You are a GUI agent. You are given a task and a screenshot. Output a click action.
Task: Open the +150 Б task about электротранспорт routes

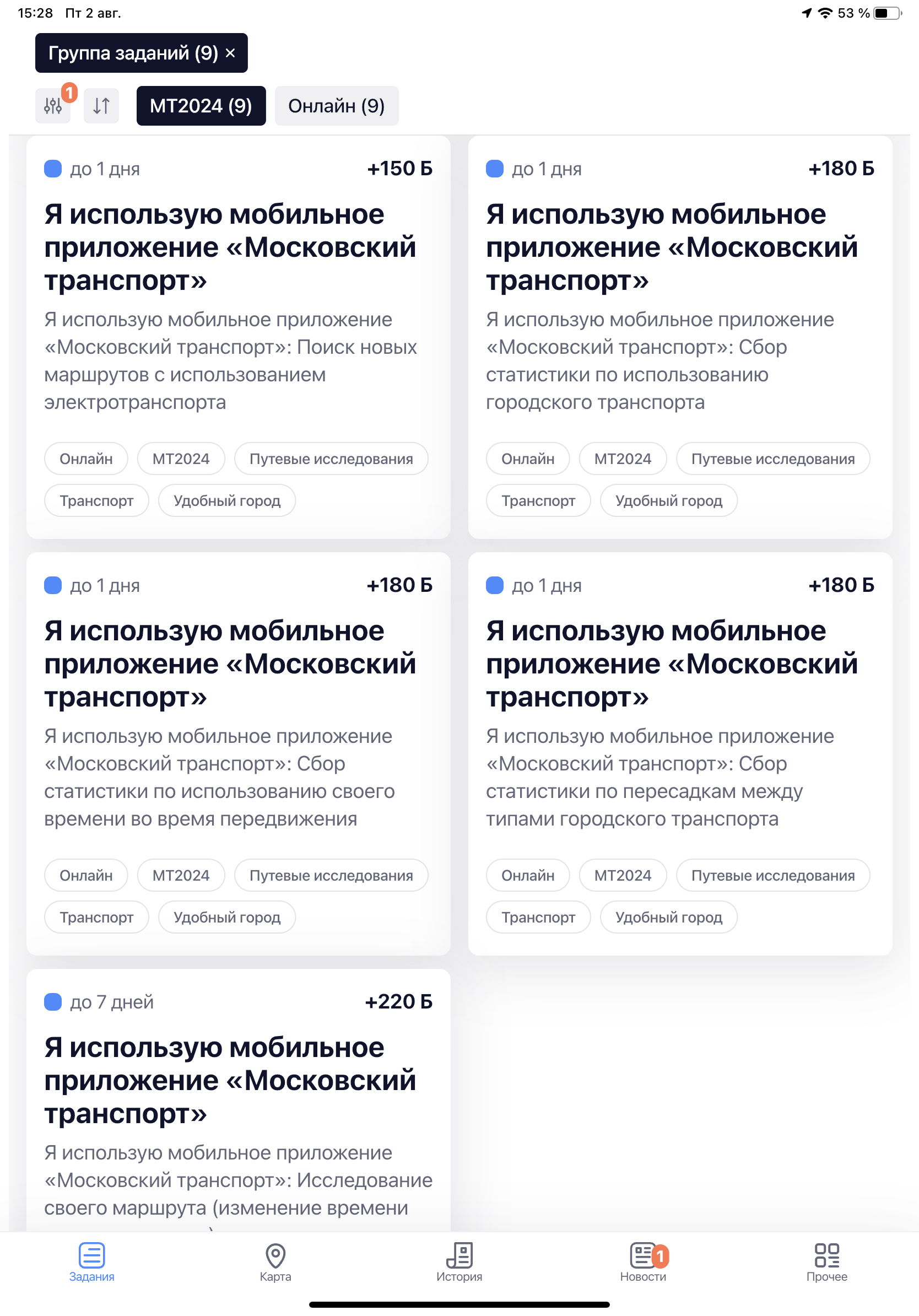[239, 337]
